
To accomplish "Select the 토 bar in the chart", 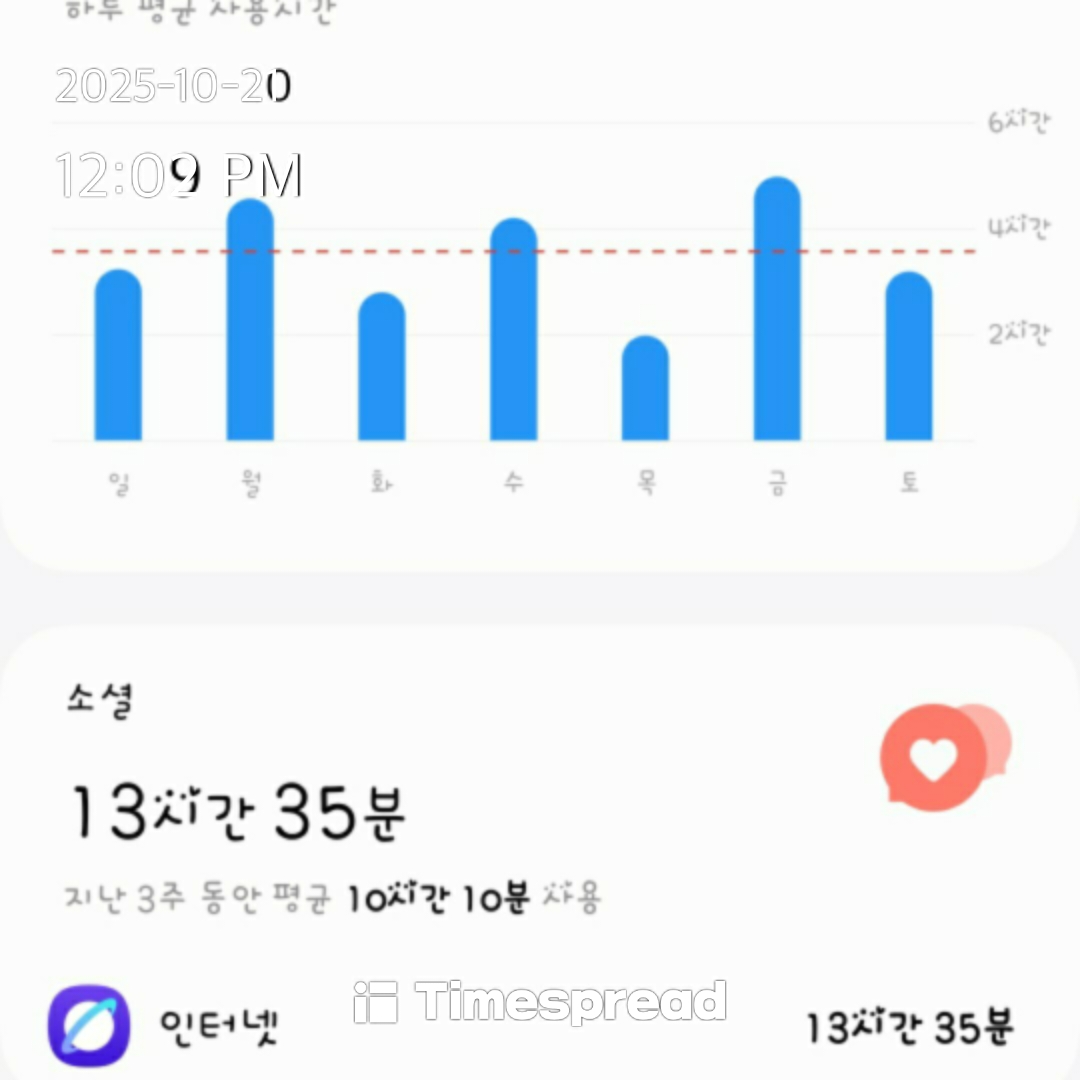I will [908, 356].
